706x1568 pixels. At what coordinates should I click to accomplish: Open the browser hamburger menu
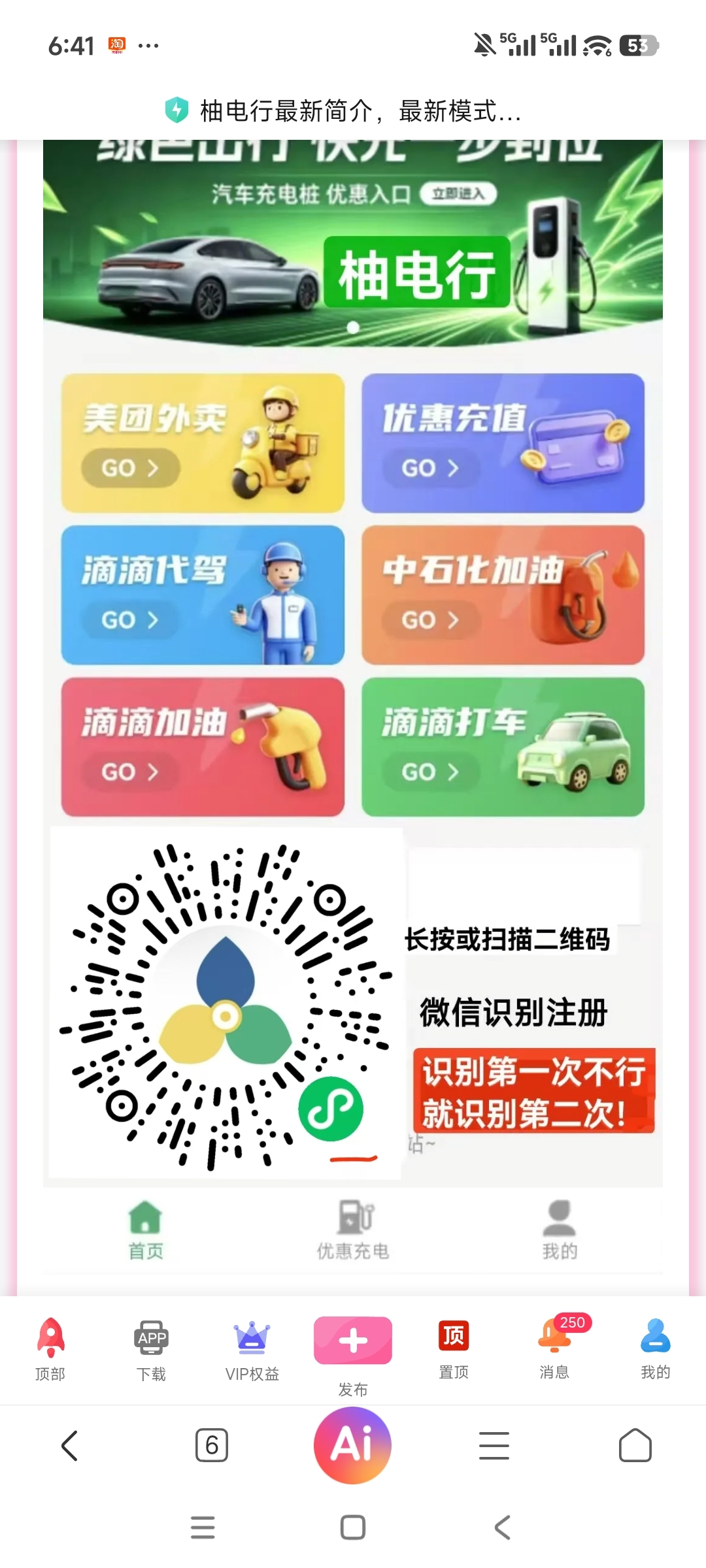(494, 1445)
